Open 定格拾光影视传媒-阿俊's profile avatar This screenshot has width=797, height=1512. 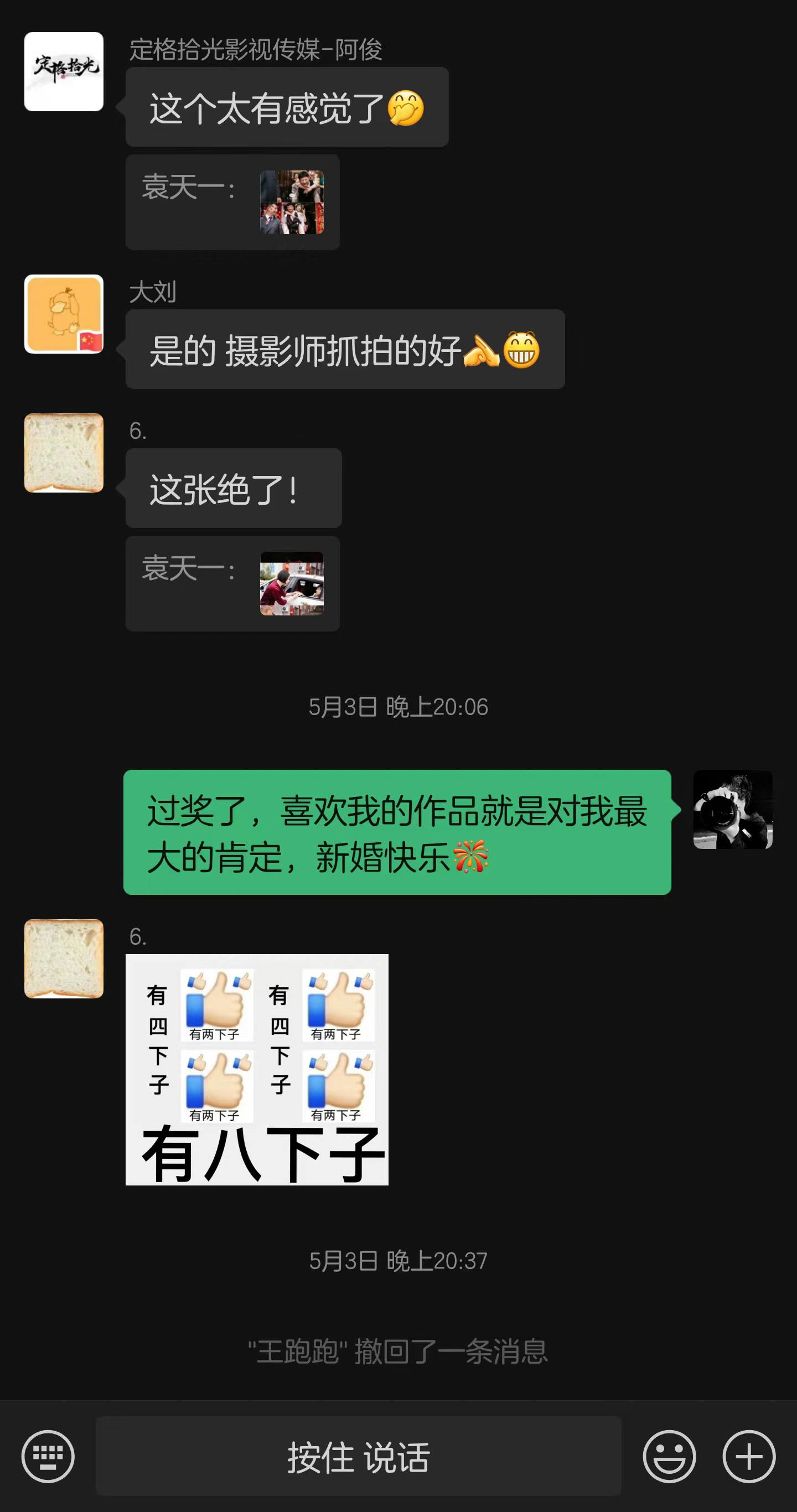coord(64,71)
